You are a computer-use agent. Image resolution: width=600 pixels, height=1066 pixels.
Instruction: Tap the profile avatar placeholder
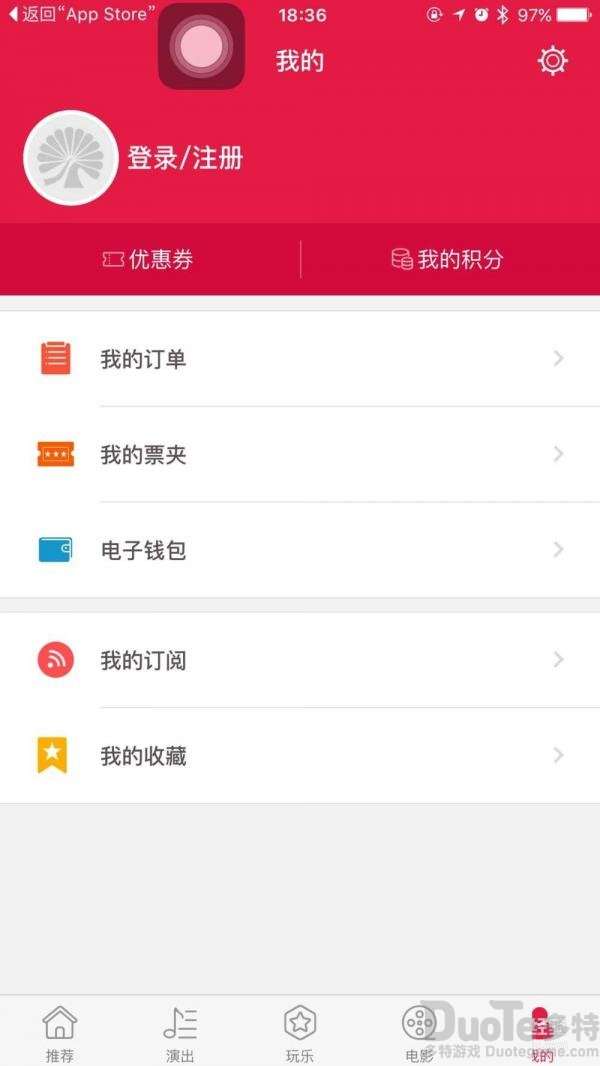tap(71, 158)
